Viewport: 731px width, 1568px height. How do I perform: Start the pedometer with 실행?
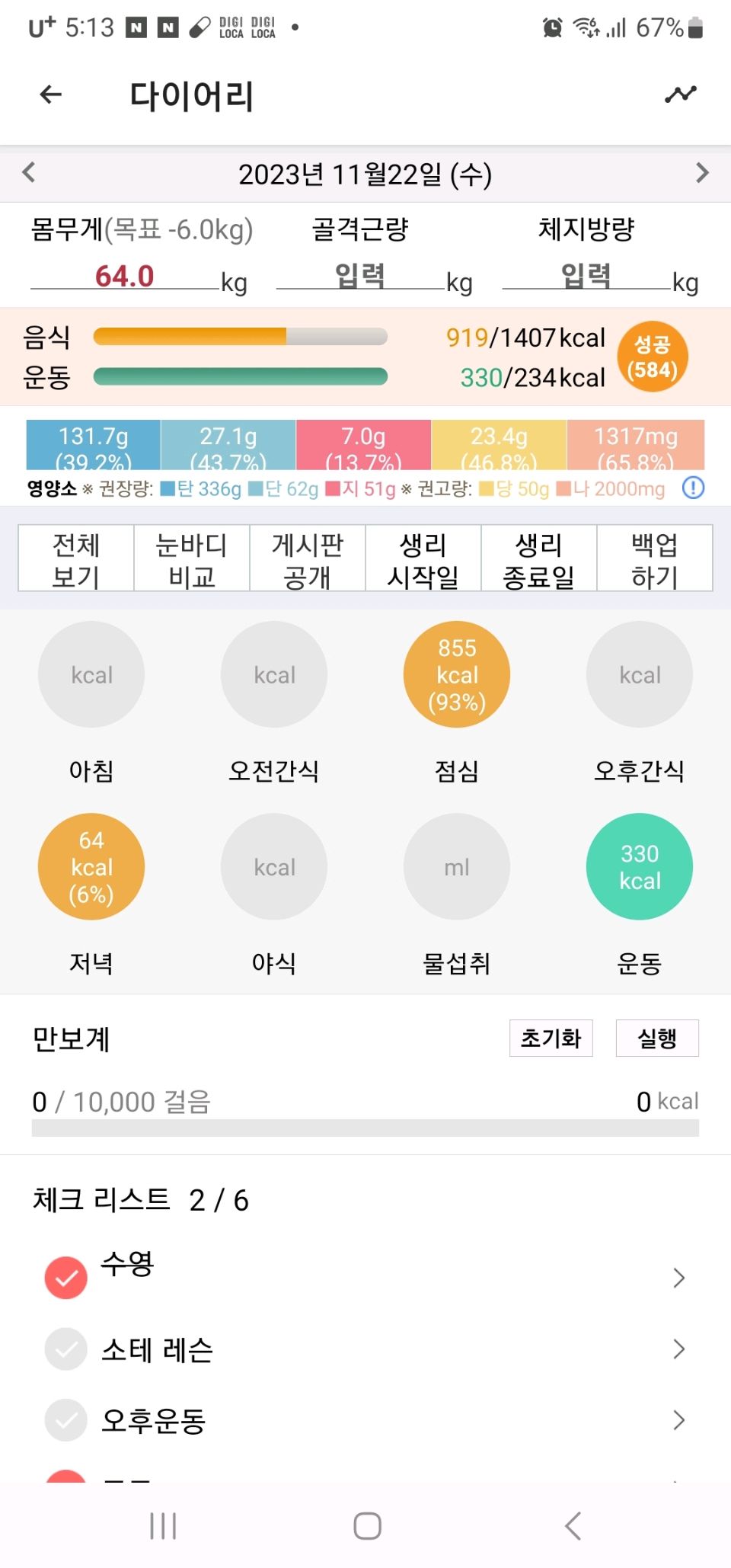pyautogui.click(x=656, y=1038)
